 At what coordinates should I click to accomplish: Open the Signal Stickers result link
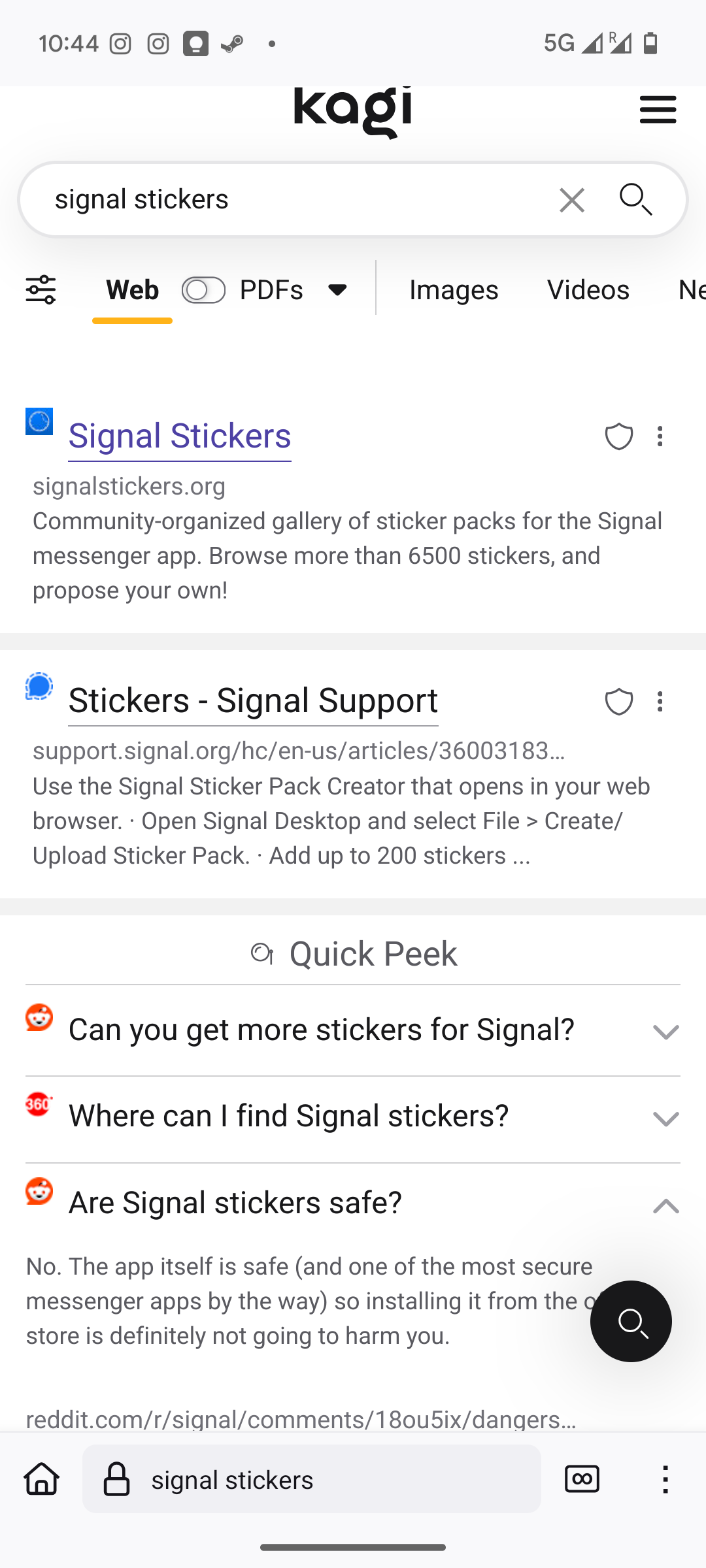click(180, 436)
